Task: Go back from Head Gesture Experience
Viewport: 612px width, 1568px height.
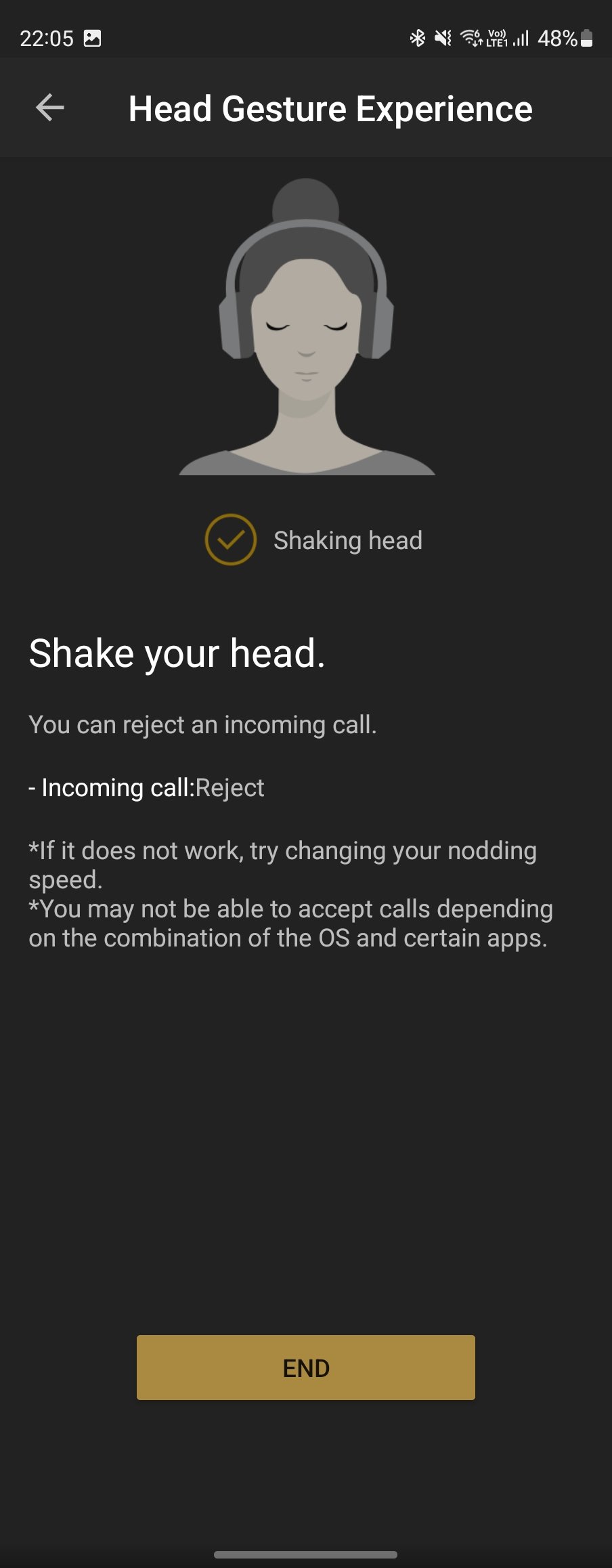Action: point(49,108)
